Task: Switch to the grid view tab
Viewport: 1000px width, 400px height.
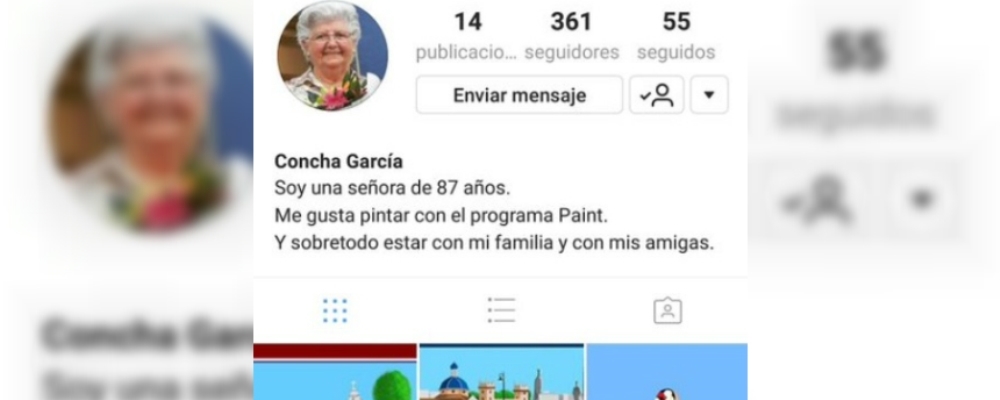Action: coord(335,311)
